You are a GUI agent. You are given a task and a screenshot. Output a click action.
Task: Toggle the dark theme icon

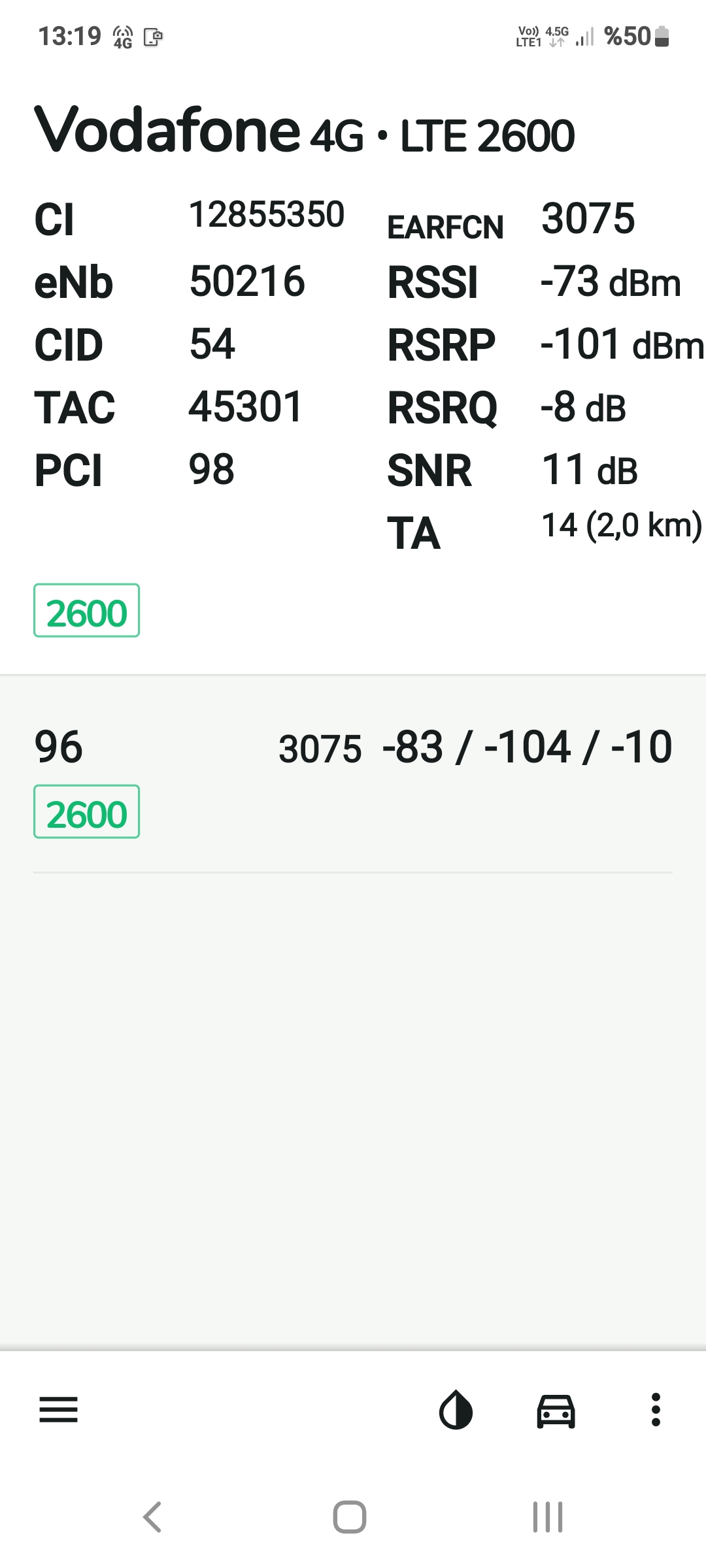point(456,1410)
